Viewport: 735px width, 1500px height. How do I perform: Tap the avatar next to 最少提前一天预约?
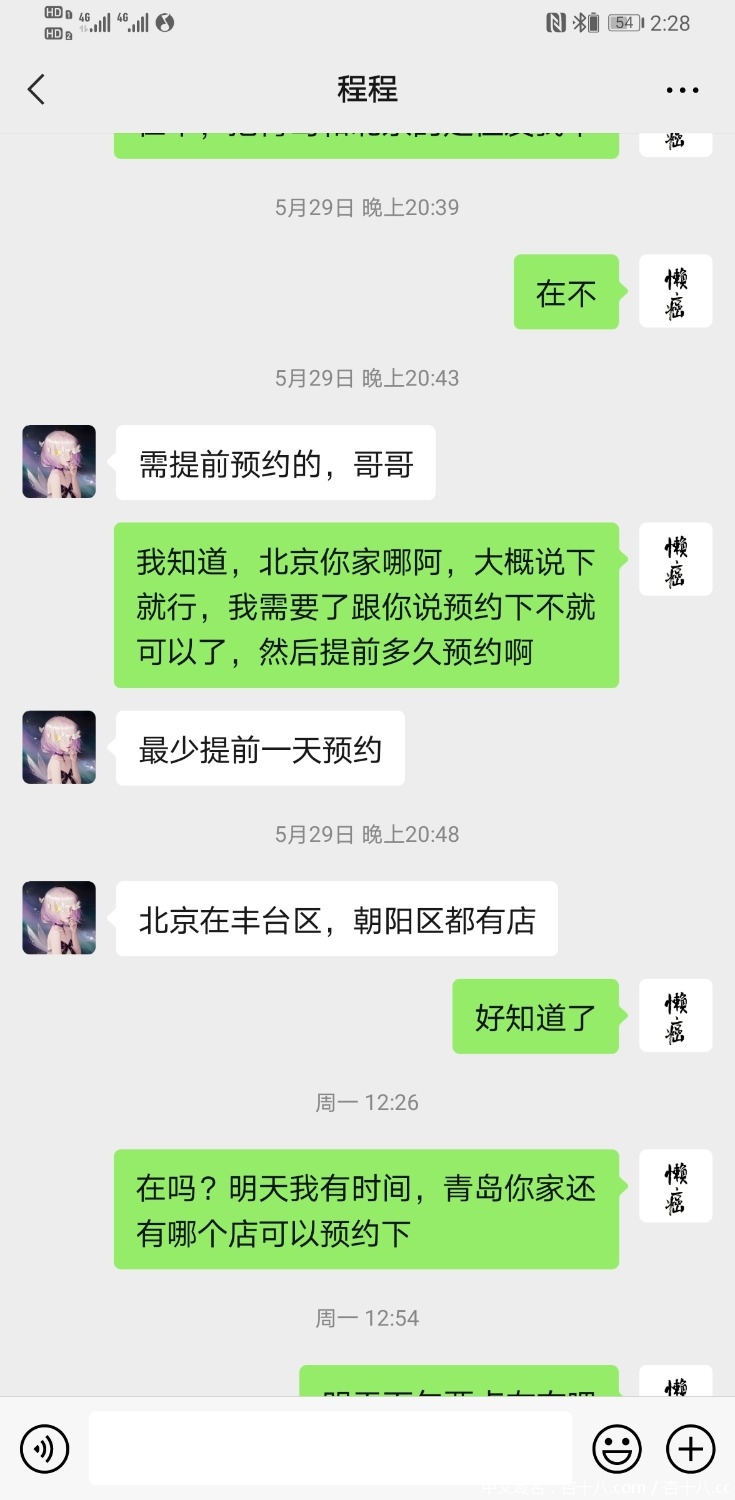(58, 747)
